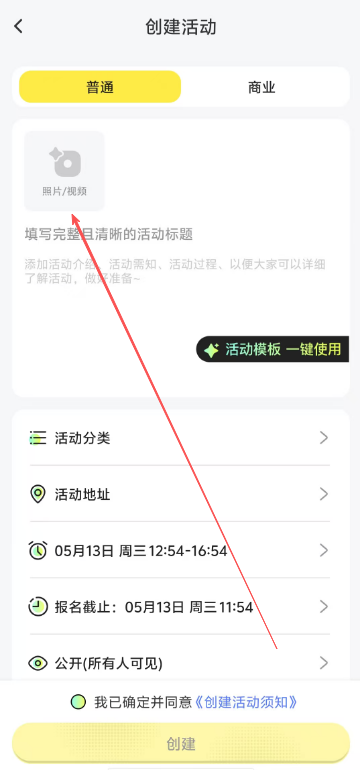Open the 《创建活动须知》 link

[246, 702]
